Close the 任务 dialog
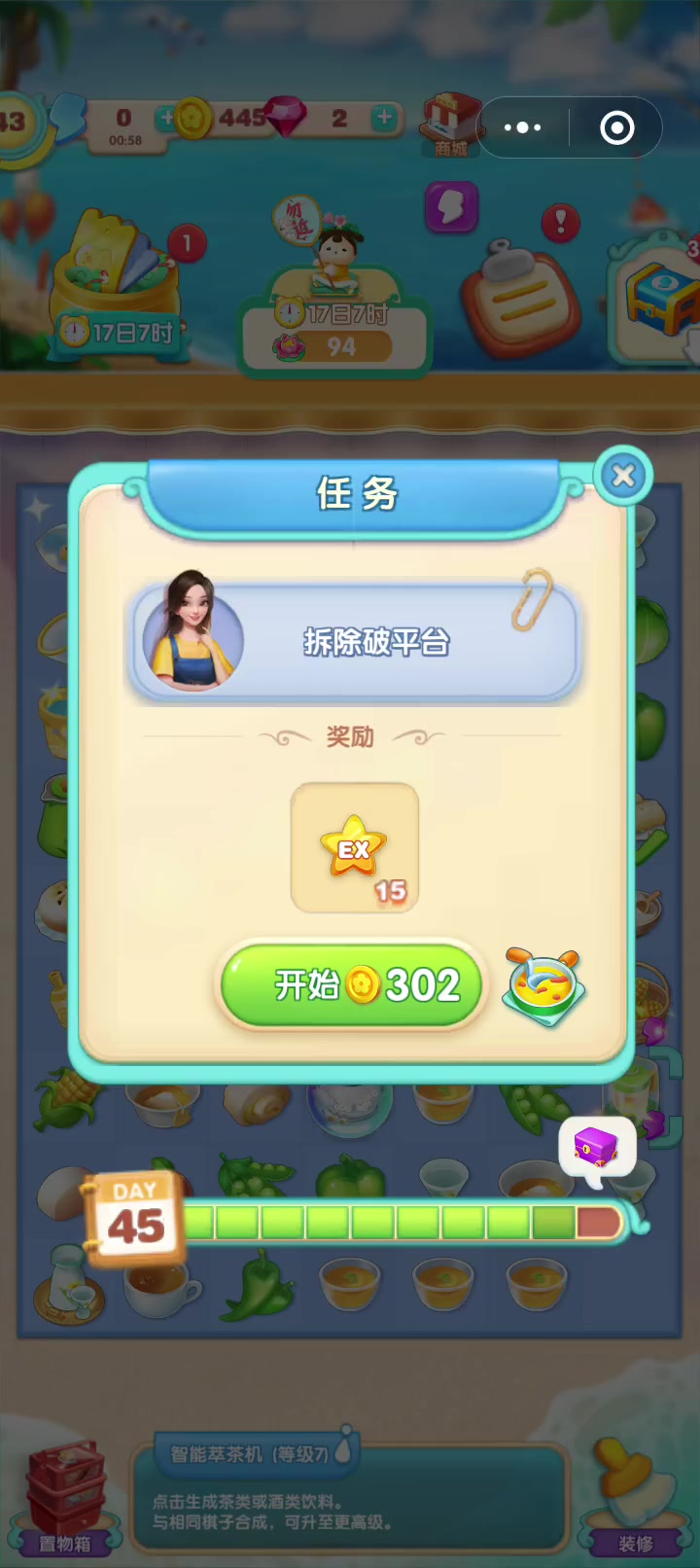This screenshot has width=700, height=1568. coord(623,476)
